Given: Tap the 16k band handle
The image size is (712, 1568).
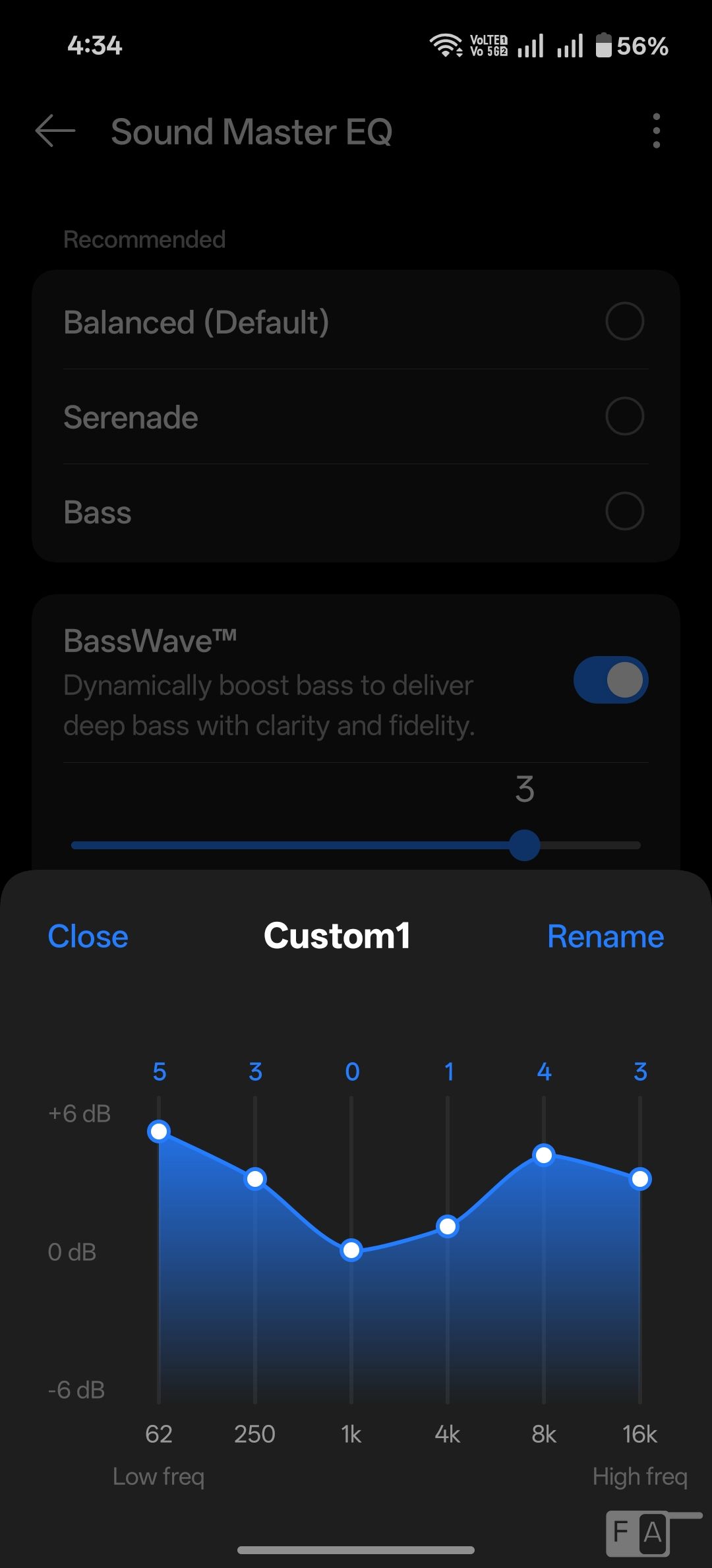Looking at the screenshot, I should click(x=640, y=1179).
